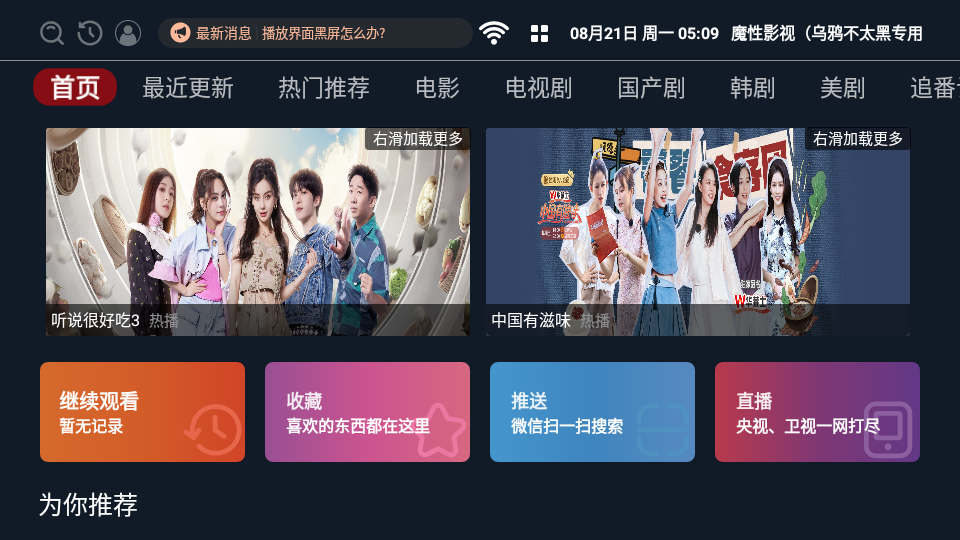Image resolution: width=960 pixels, height=540 pixels.
Task: Open the latest news announcement bar
Action: [315, 33]
